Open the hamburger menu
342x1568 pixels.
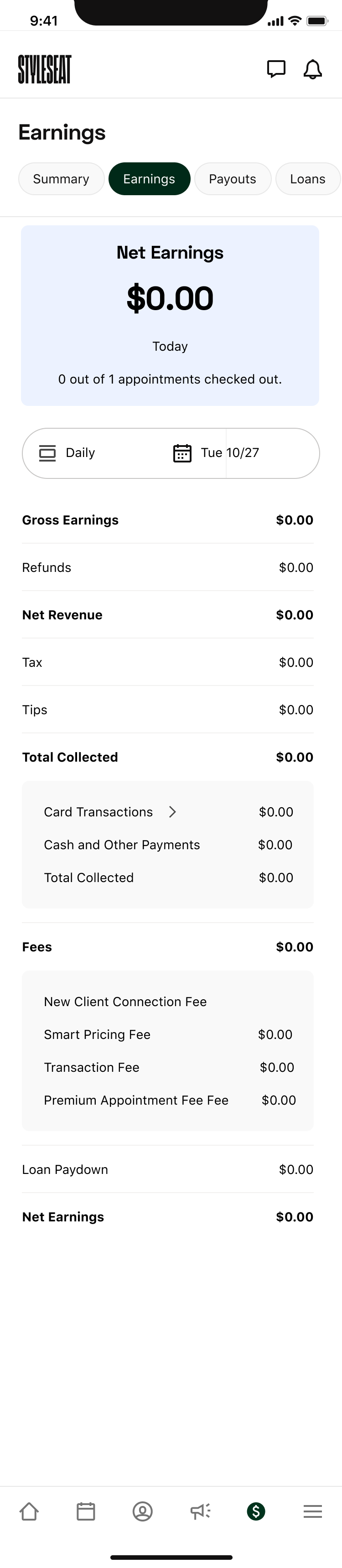[x=313, y=1511]
